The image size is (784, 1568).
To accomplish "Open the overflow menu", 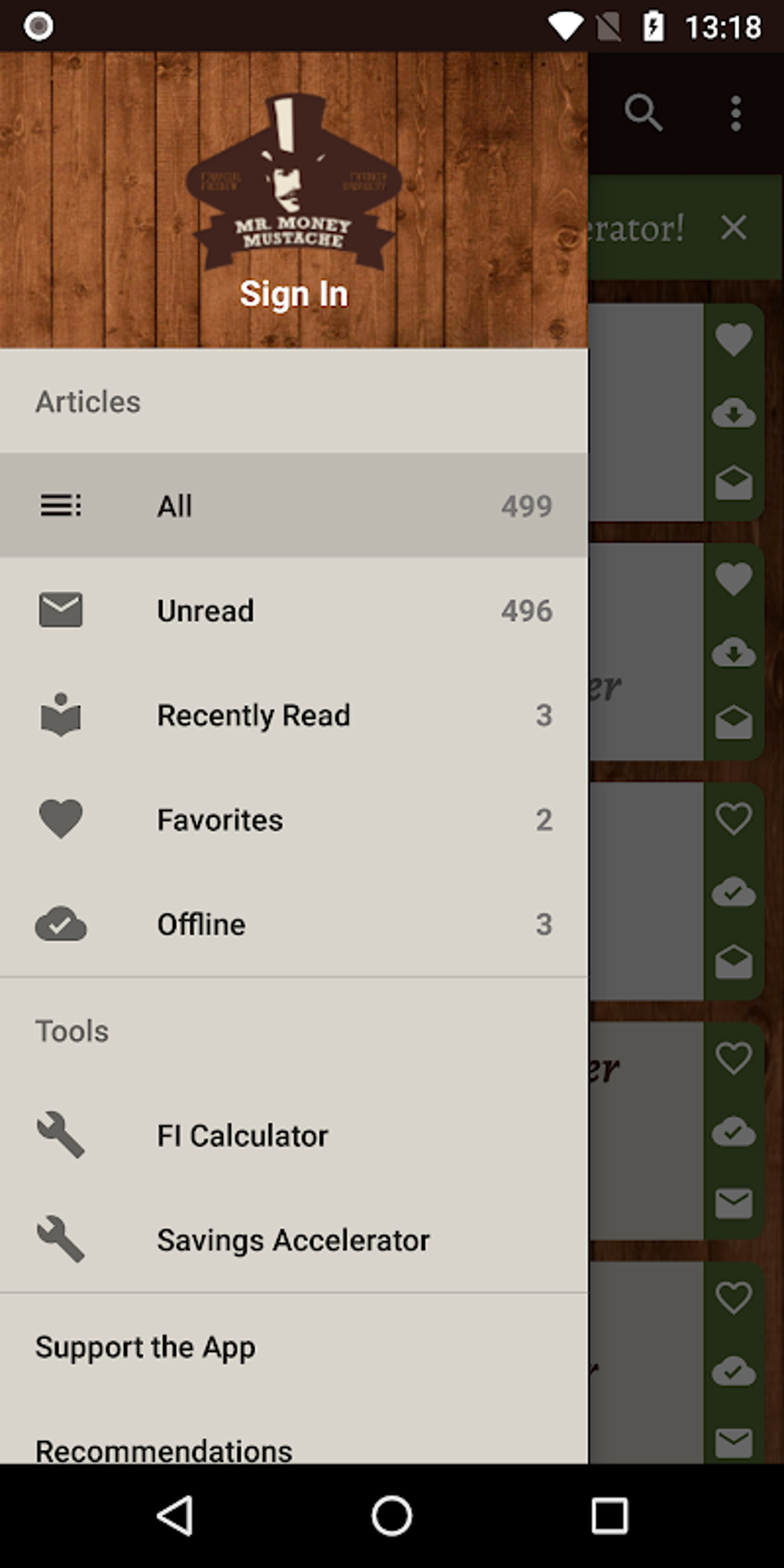I will 736,113.
